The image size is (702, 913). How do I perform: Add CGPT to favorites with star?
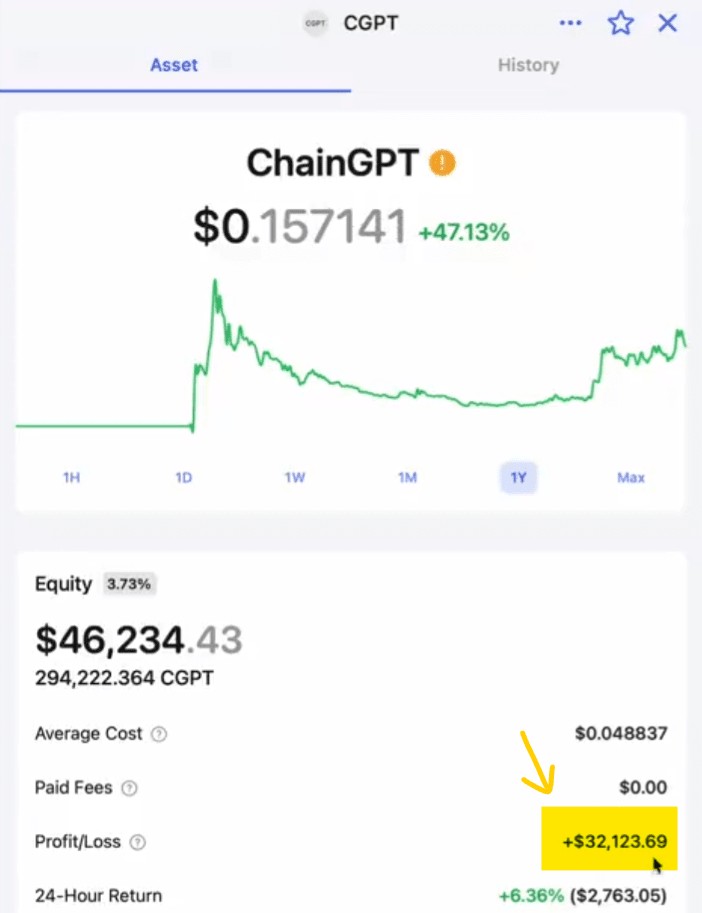coord(621,23)
